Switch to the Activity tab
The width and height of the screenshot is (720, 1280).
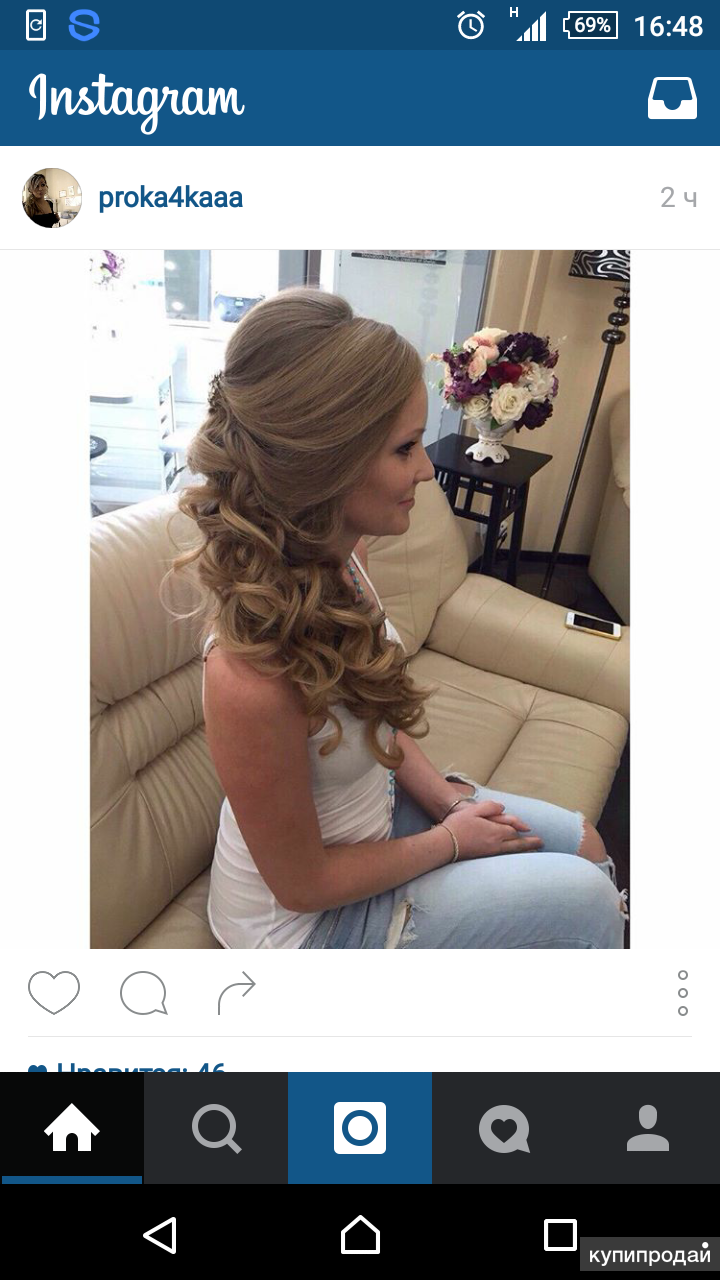point(504,1129)
